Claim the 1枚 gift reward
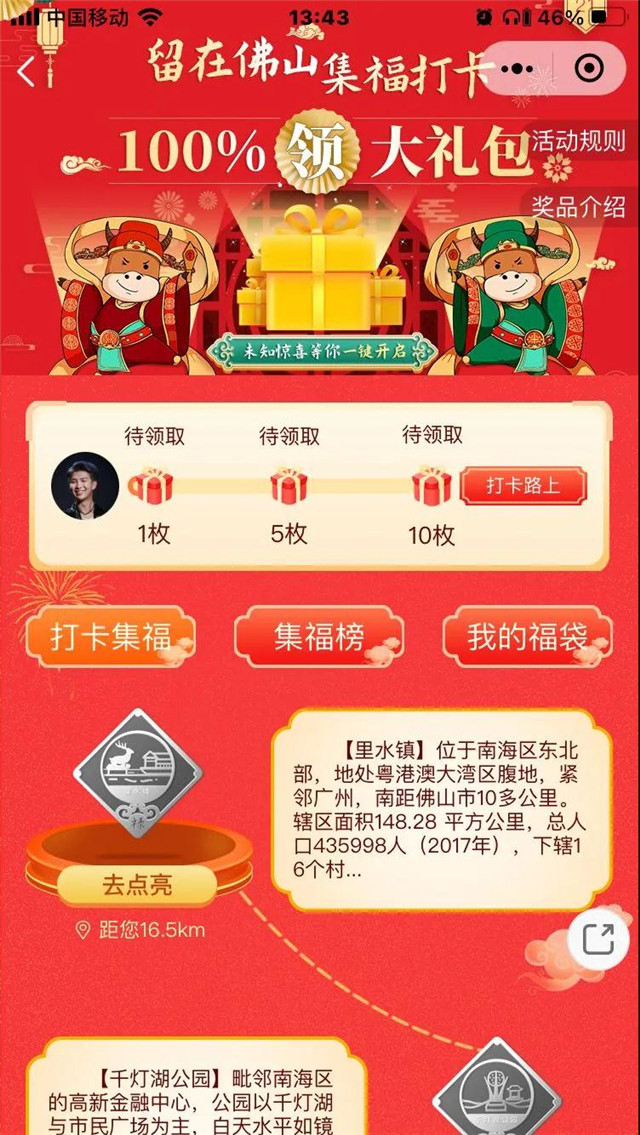 152,487
